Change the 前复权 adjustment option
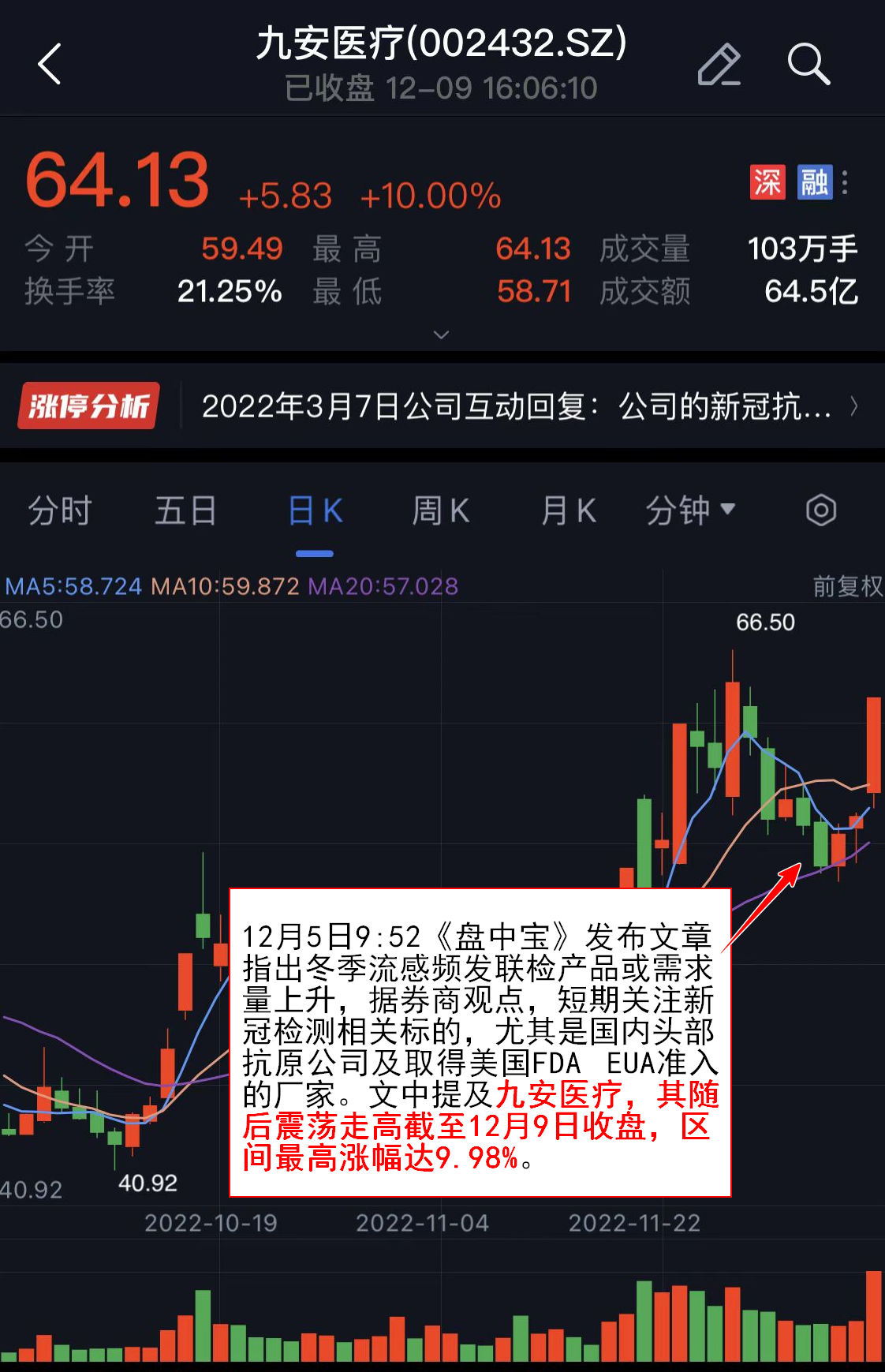Screen dimensions: 885x1372 pyautogui.click(x=847, y=586)
